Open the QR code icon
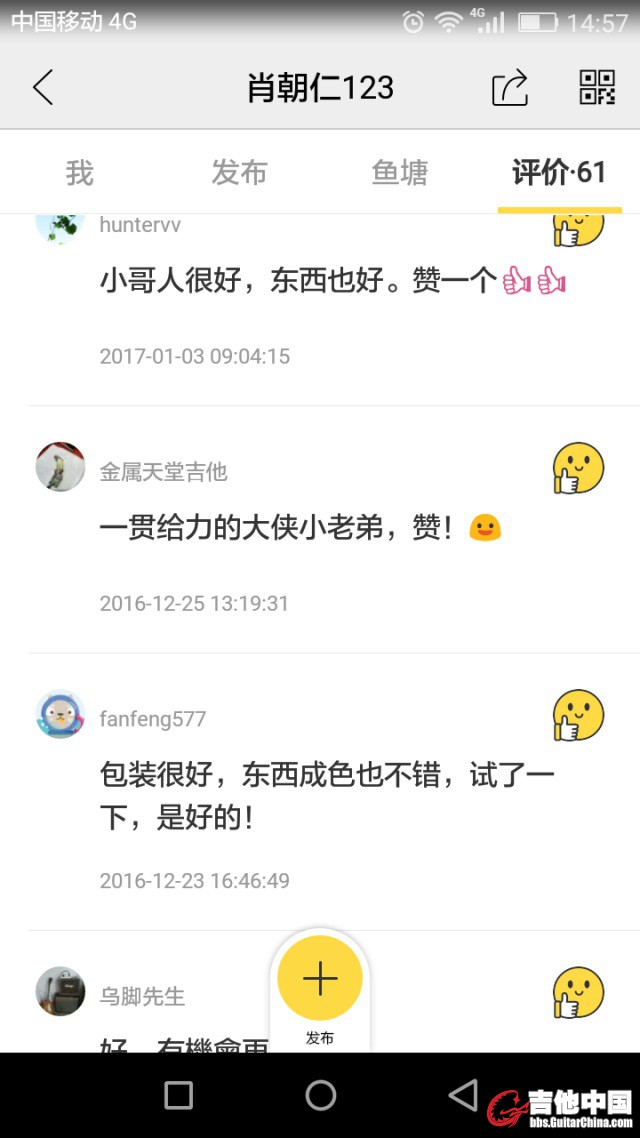This screenshot has width=640, height=1138. pos(597,88)
